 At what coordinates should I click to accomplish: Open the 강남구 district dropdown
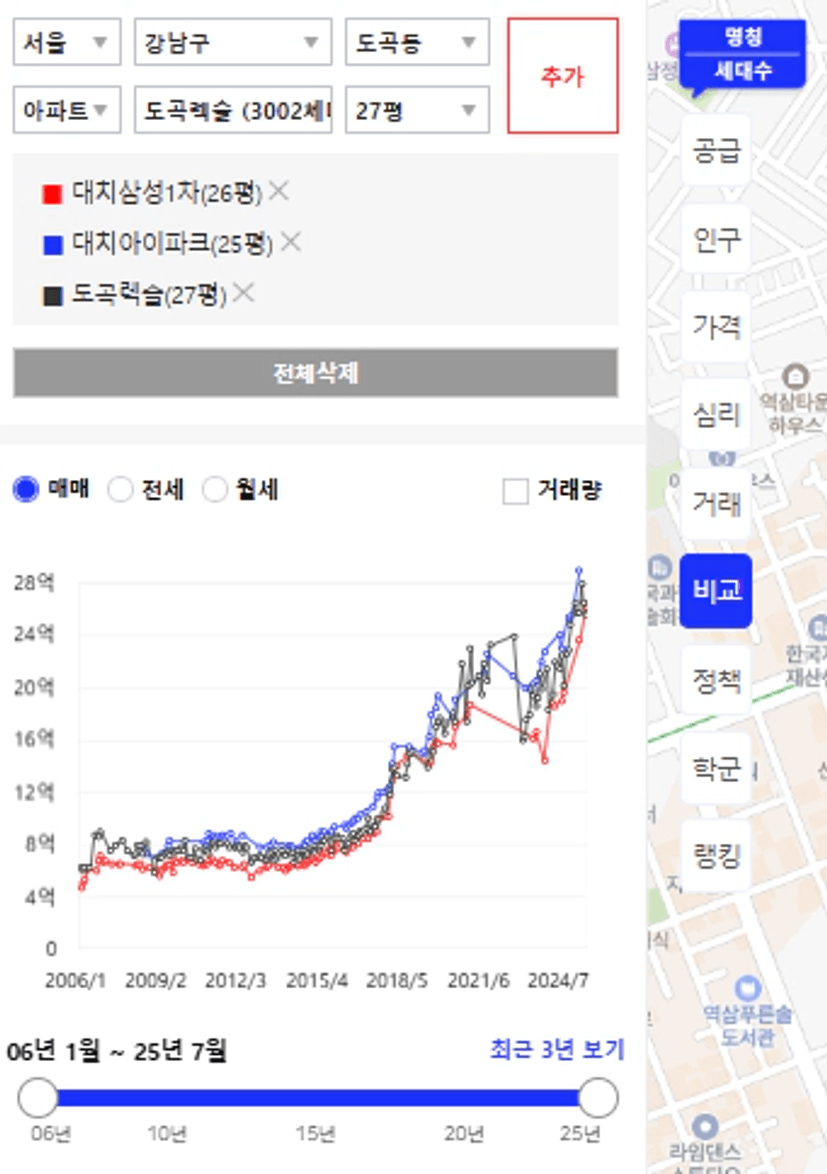(x=232, y=43)
